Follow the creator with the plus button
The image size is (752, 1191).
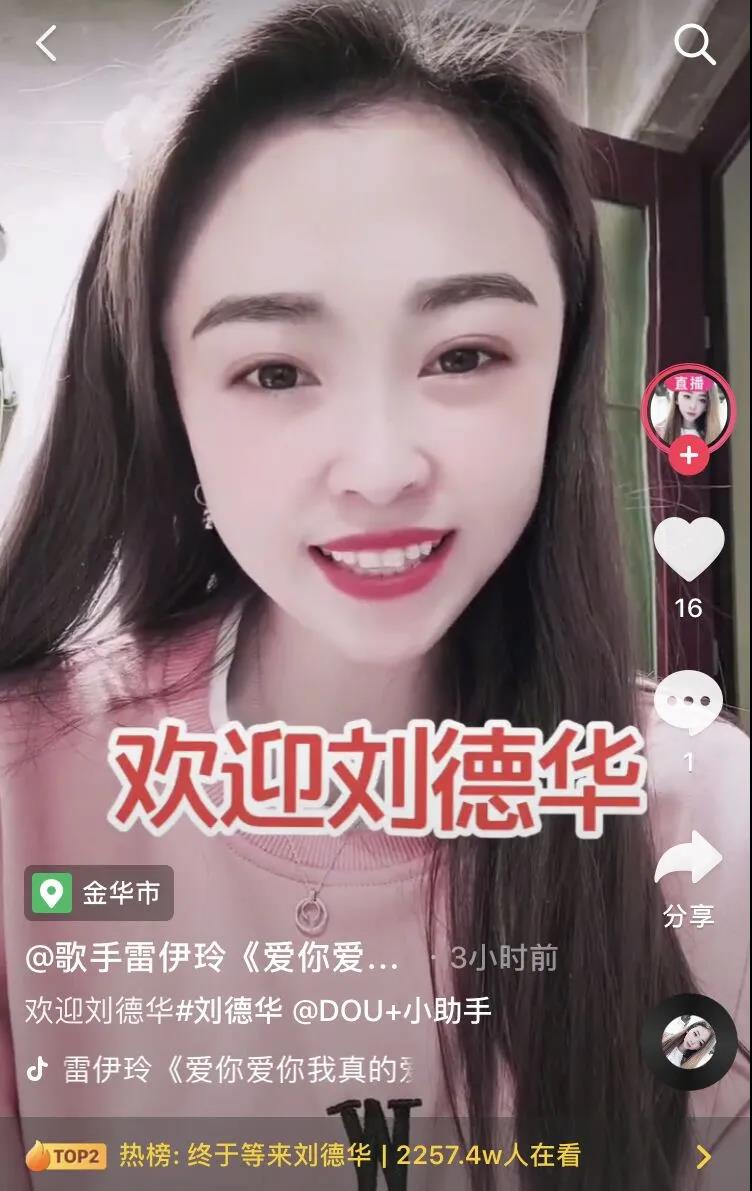[x=688, y=457]
